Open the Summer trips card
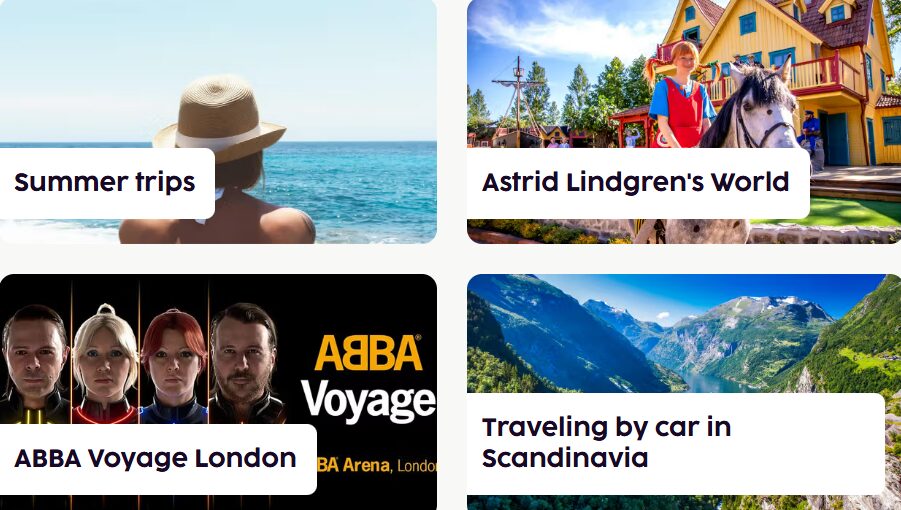The height and width of the screenshot is (510, 901). pos(105,183)
